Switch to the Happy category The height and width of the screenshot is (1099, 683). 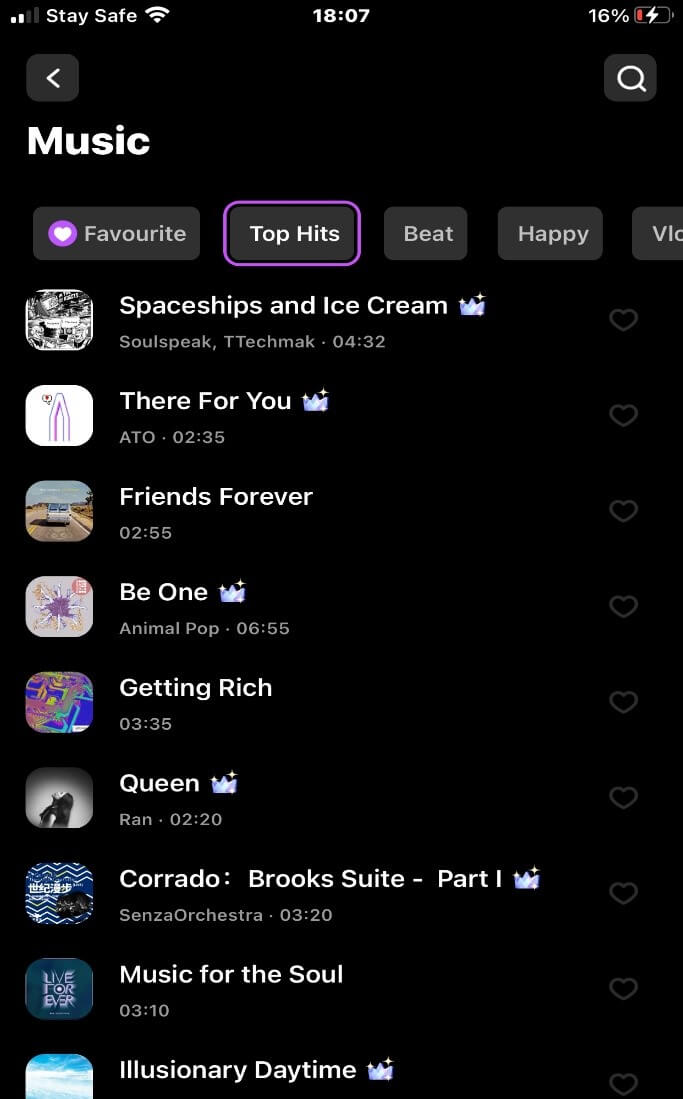tap(551, 234)
